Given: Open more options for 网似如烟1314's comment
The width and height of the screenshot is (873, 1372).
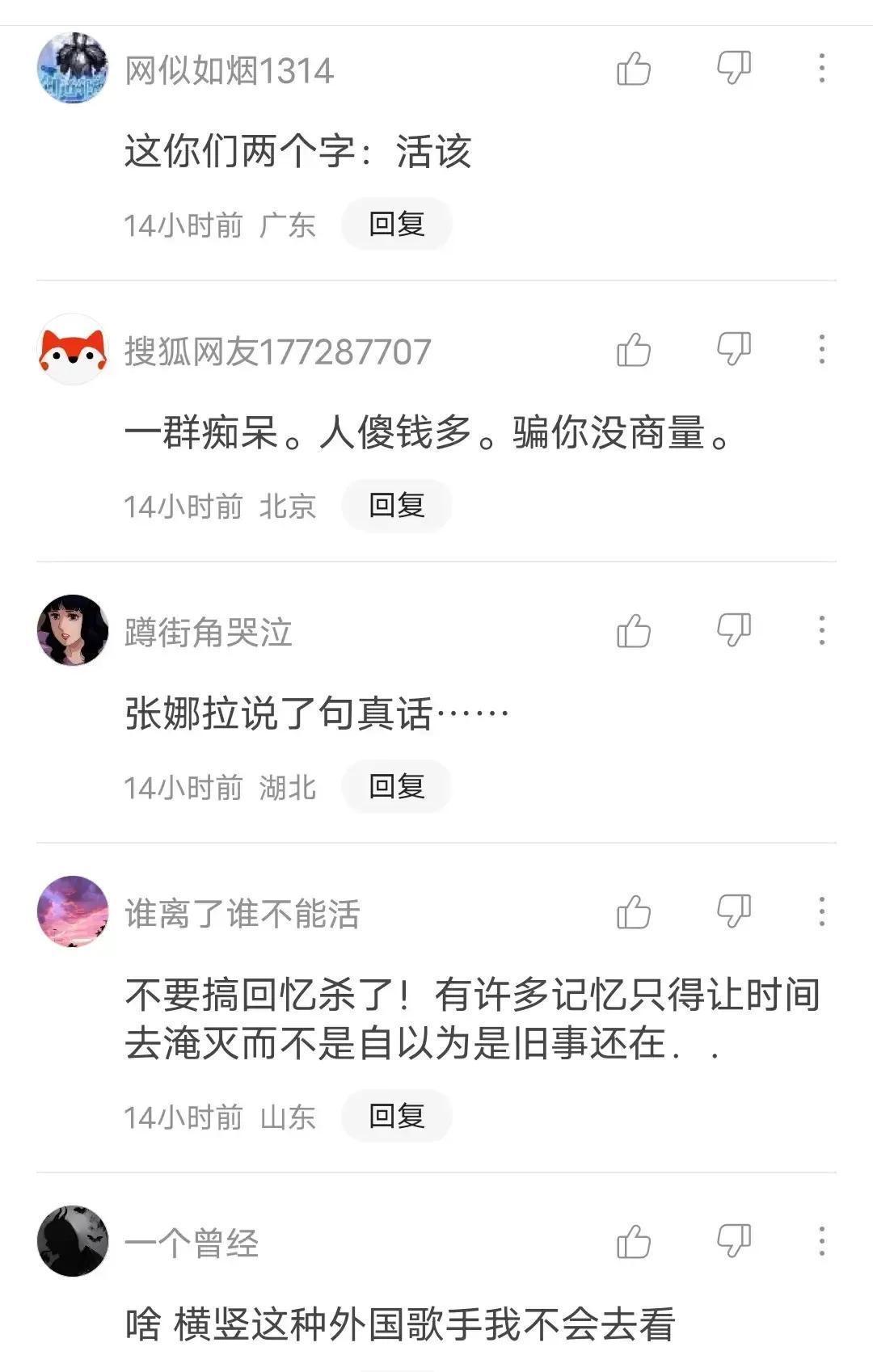Looking at the screenshot, I should pos(821,69).
